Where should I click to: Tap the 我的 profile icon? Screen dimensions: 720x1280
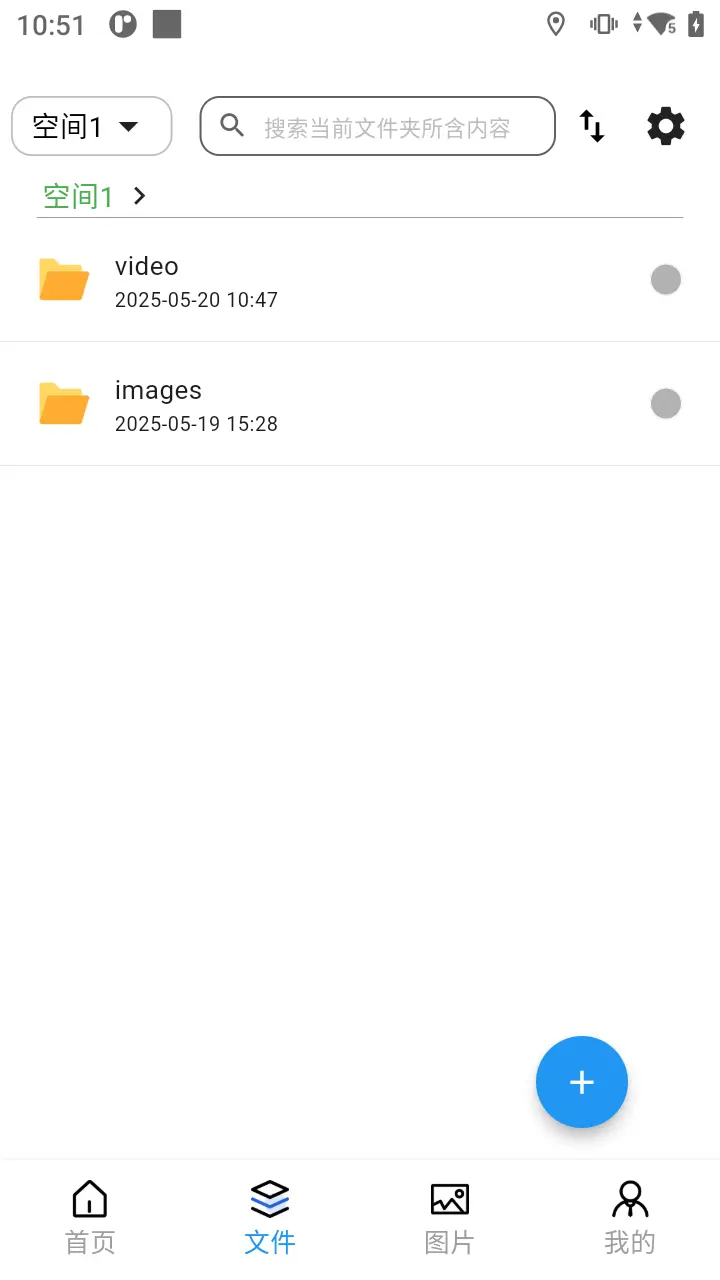click(x=629, y=1197)
